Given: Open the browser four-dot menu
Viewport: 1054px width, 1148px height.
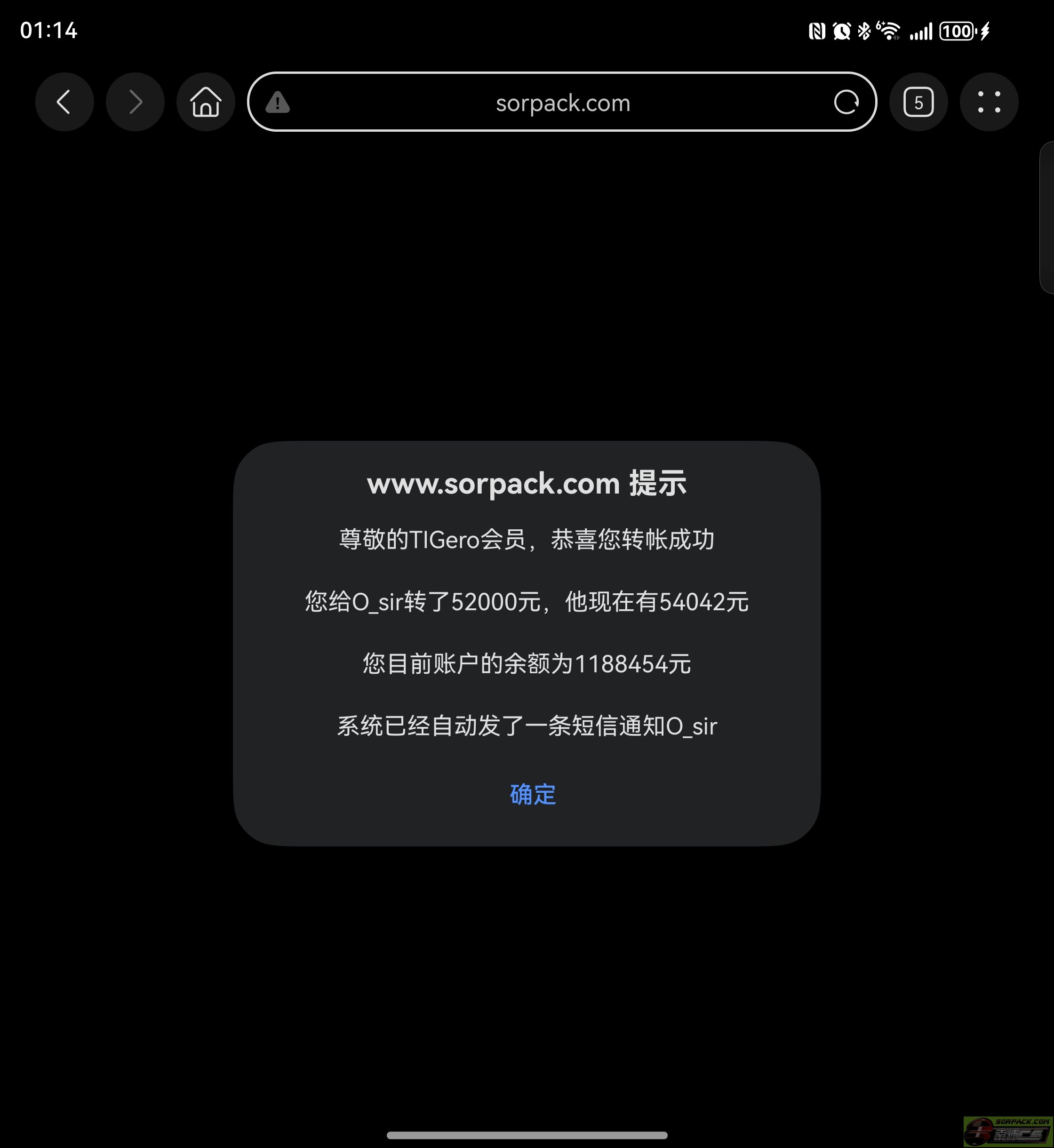Looking at the screenshot, I should (x=989, y=102).
